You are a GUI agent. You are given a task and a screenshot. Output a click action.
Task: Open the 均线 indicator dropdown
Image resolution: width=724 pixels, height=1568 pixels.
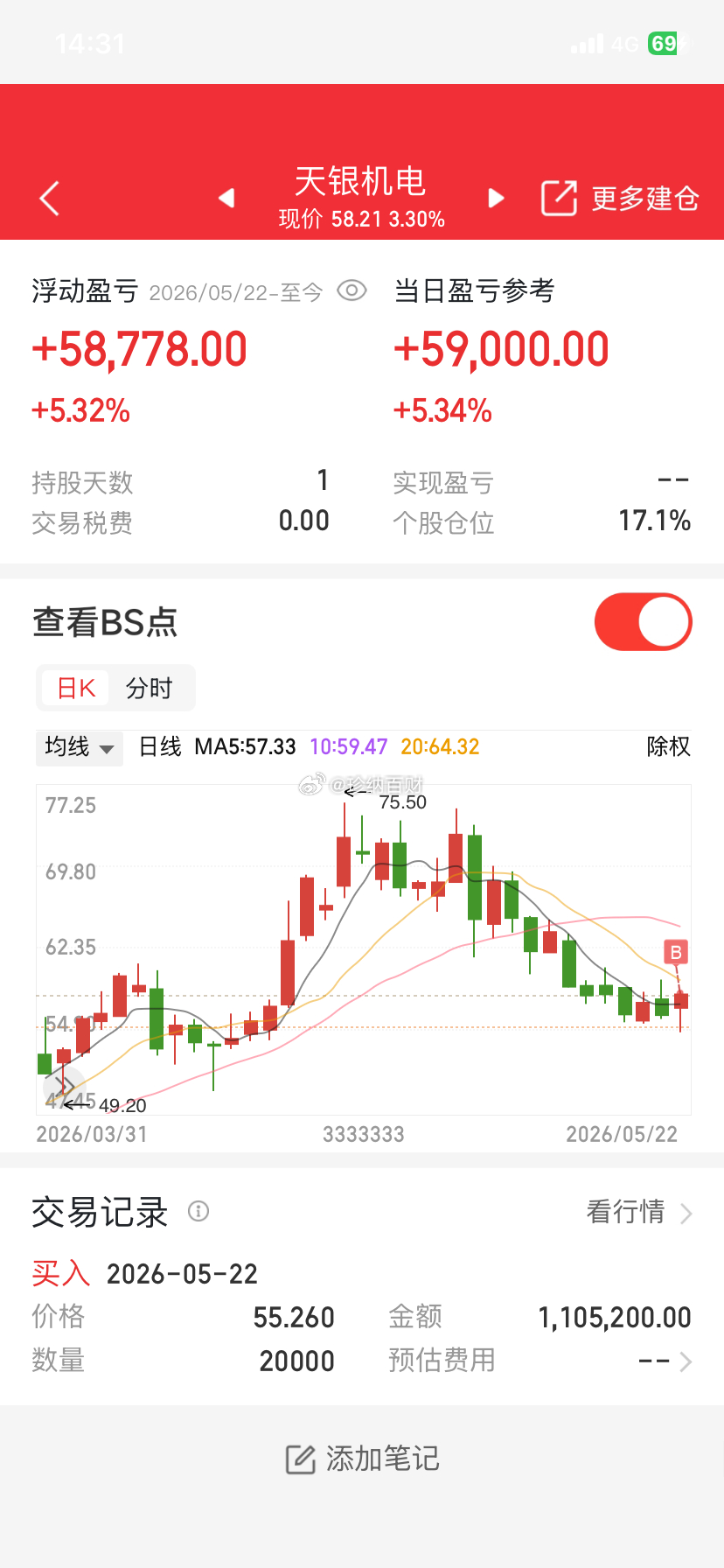pos(80,747)
